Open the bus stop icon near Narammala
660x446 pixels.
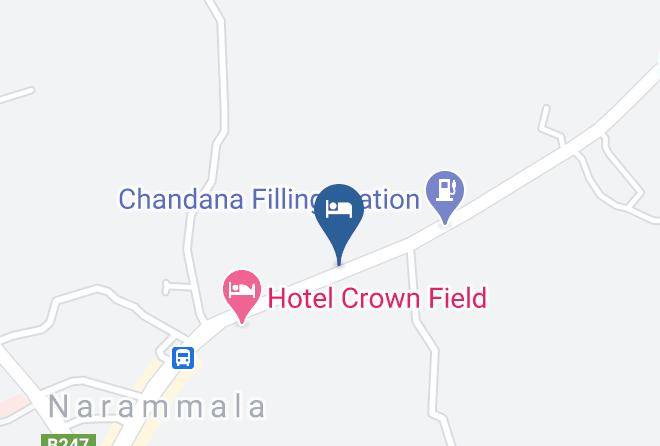tap(183, 358)
